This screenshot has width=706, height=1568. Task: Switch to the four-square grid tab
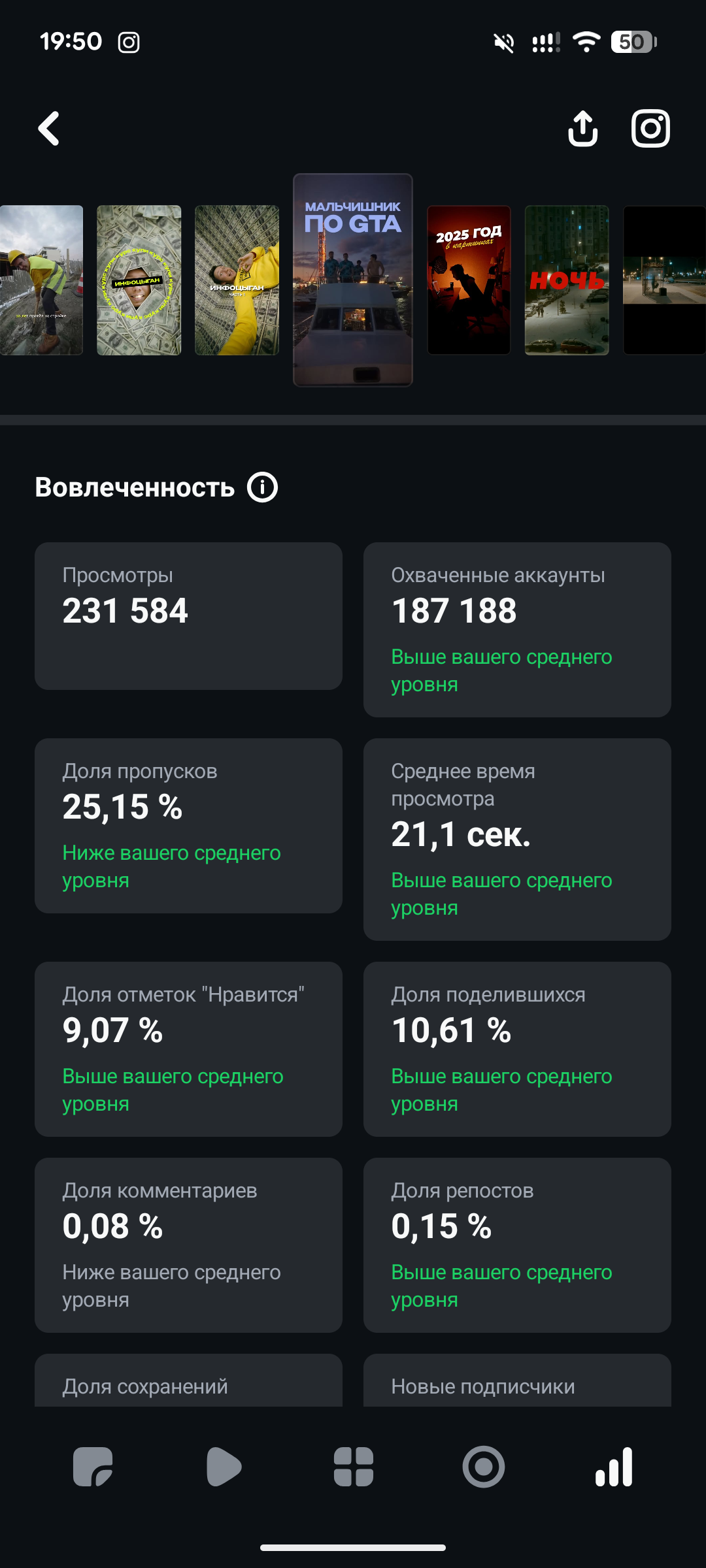tap(353, 1467)
